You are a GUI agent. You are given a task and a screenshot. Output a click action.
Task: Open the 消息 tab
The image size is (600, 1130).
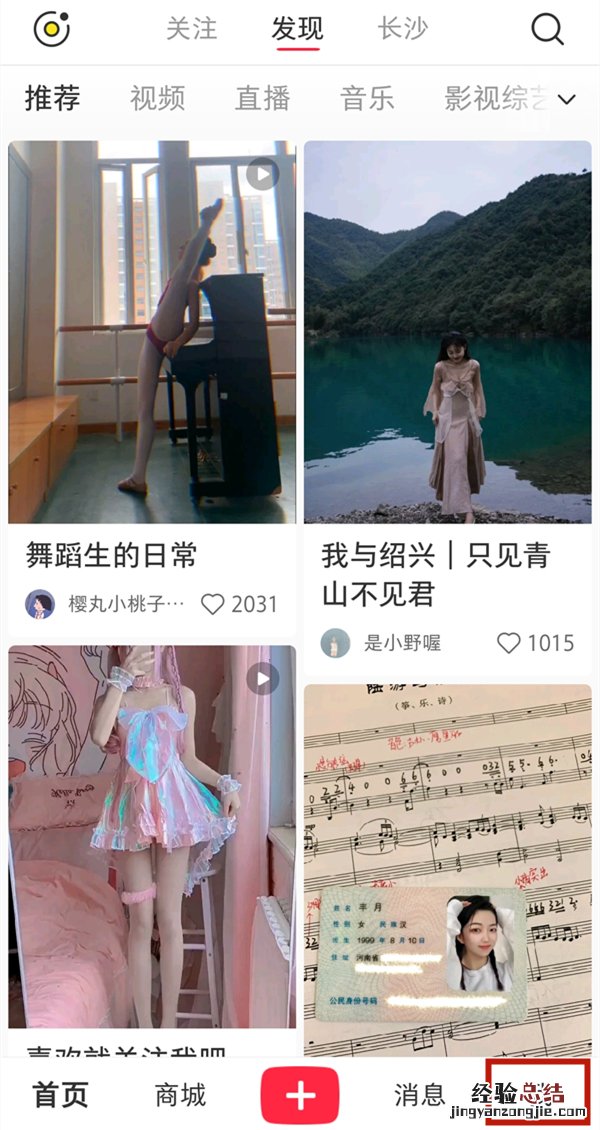[419, 1094]
